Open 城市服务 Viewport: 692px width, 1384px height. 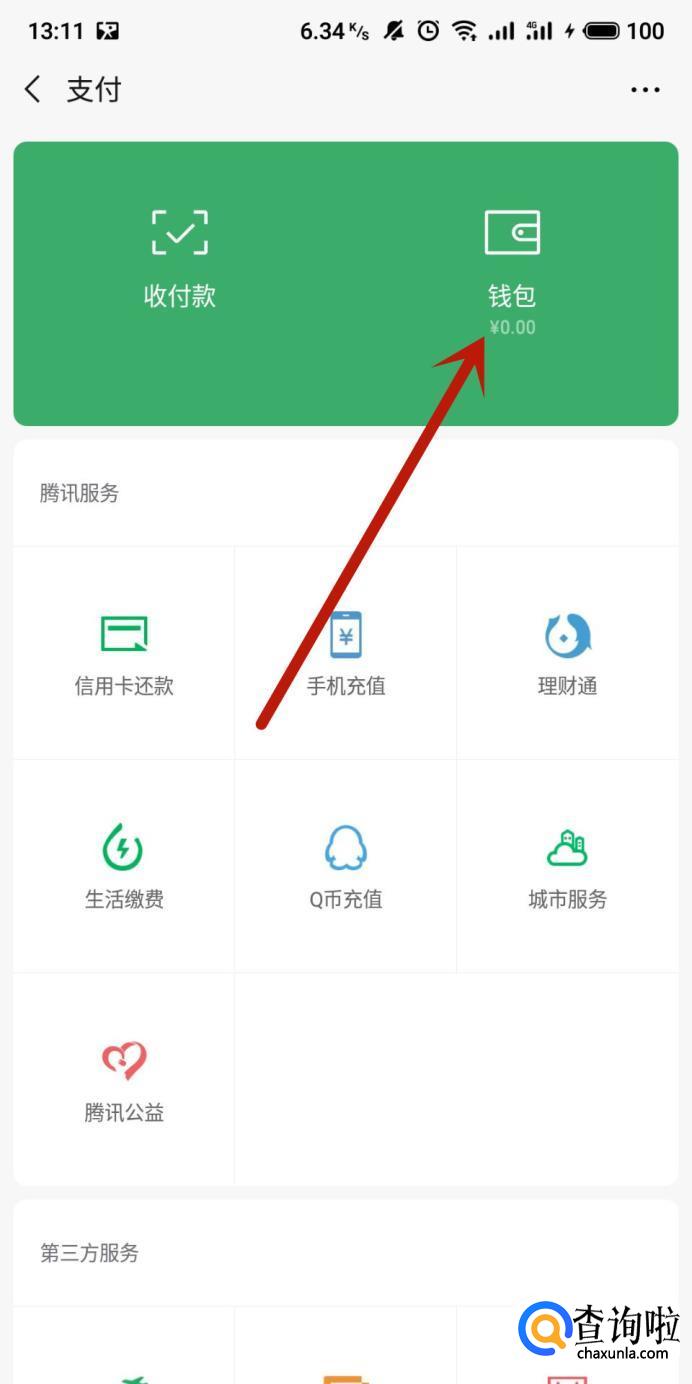click(x=568, y=866)
